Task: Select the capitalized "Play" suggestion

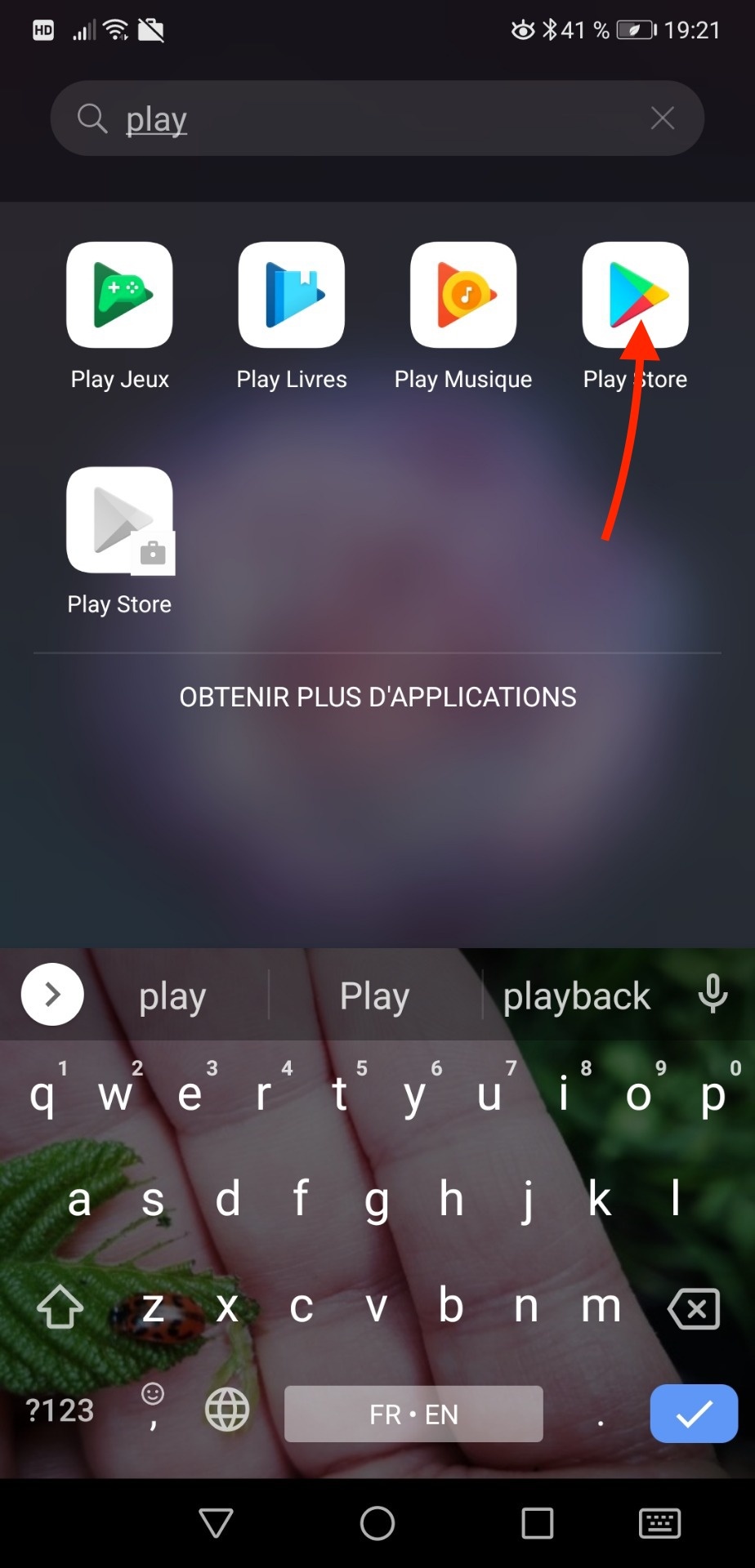Action: pos(374,996)
